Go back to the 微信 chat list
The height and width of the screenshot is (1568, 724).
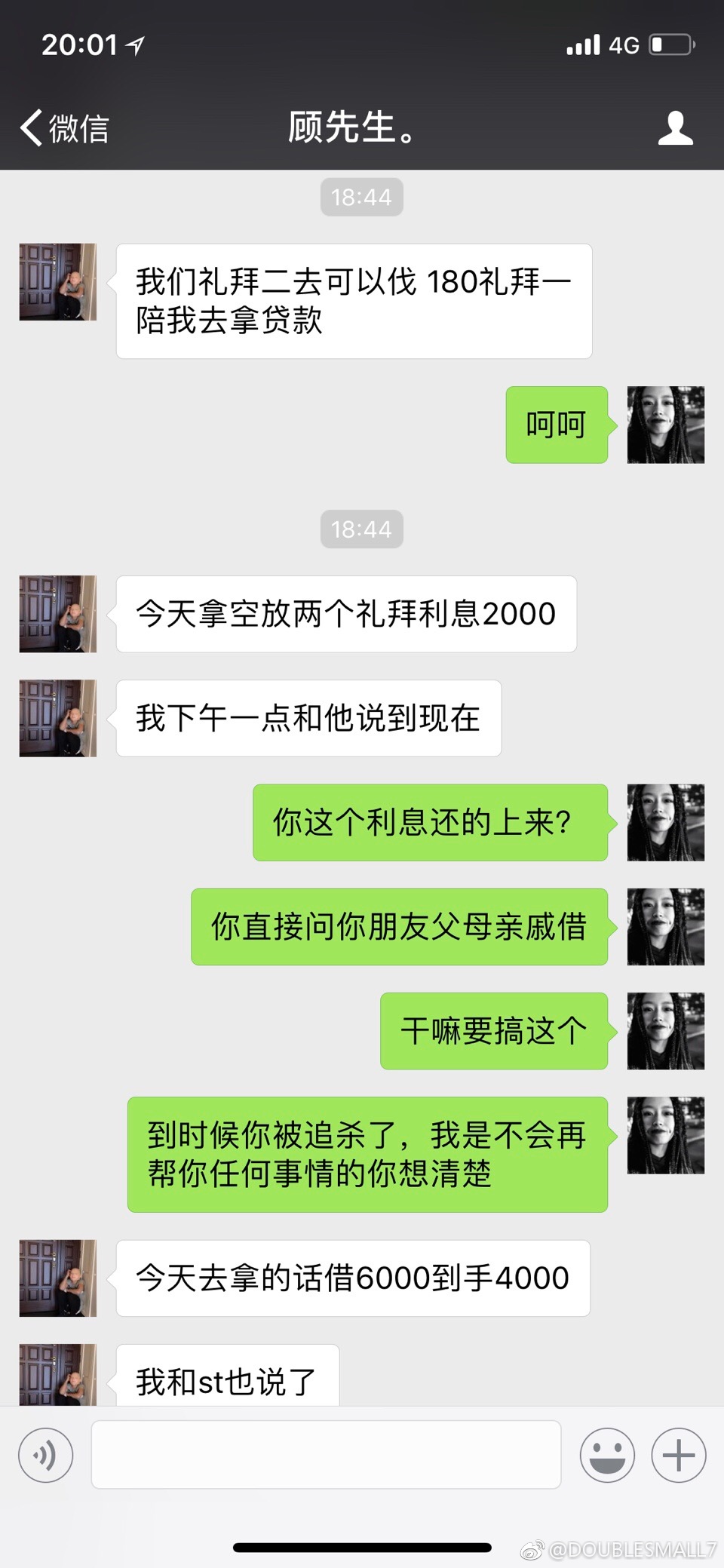pyautogui.click(x=65, y=127)
